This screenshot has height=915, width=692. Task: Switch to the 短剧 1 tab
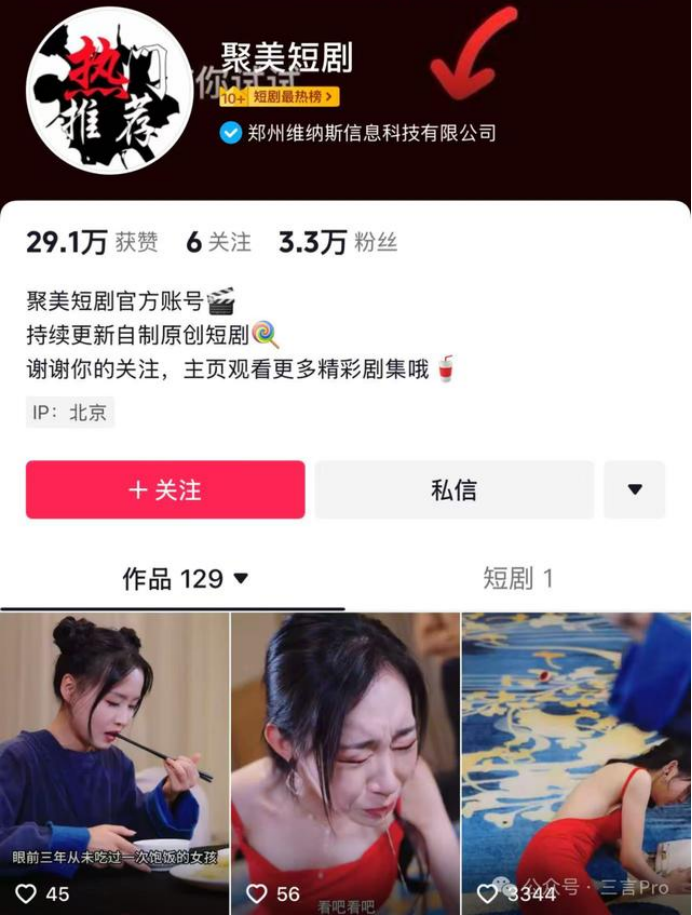[x=518, y=578]
